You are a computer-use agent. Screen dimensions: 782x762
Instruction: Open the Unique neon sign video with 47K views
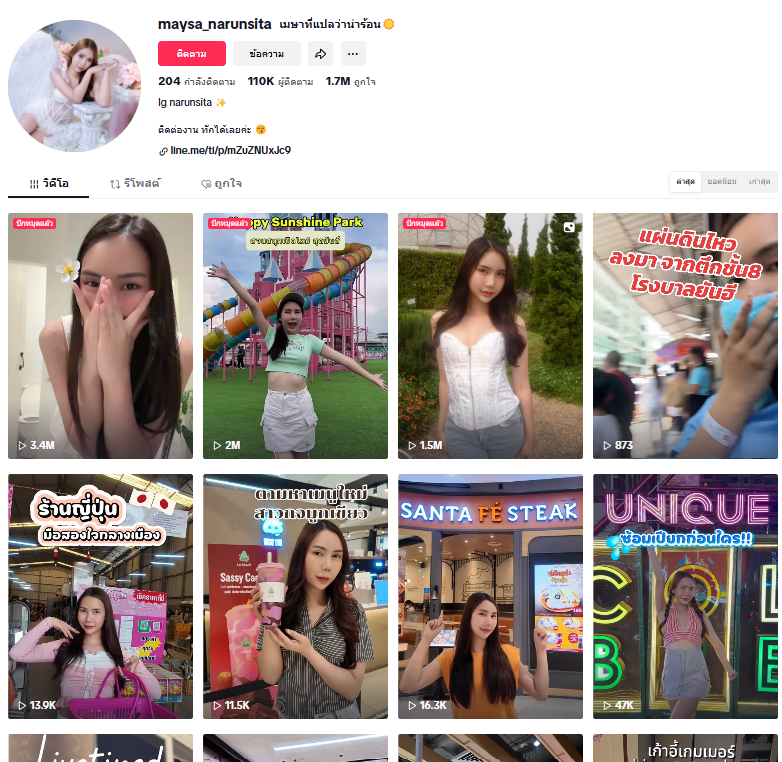(x=685, y=596)
